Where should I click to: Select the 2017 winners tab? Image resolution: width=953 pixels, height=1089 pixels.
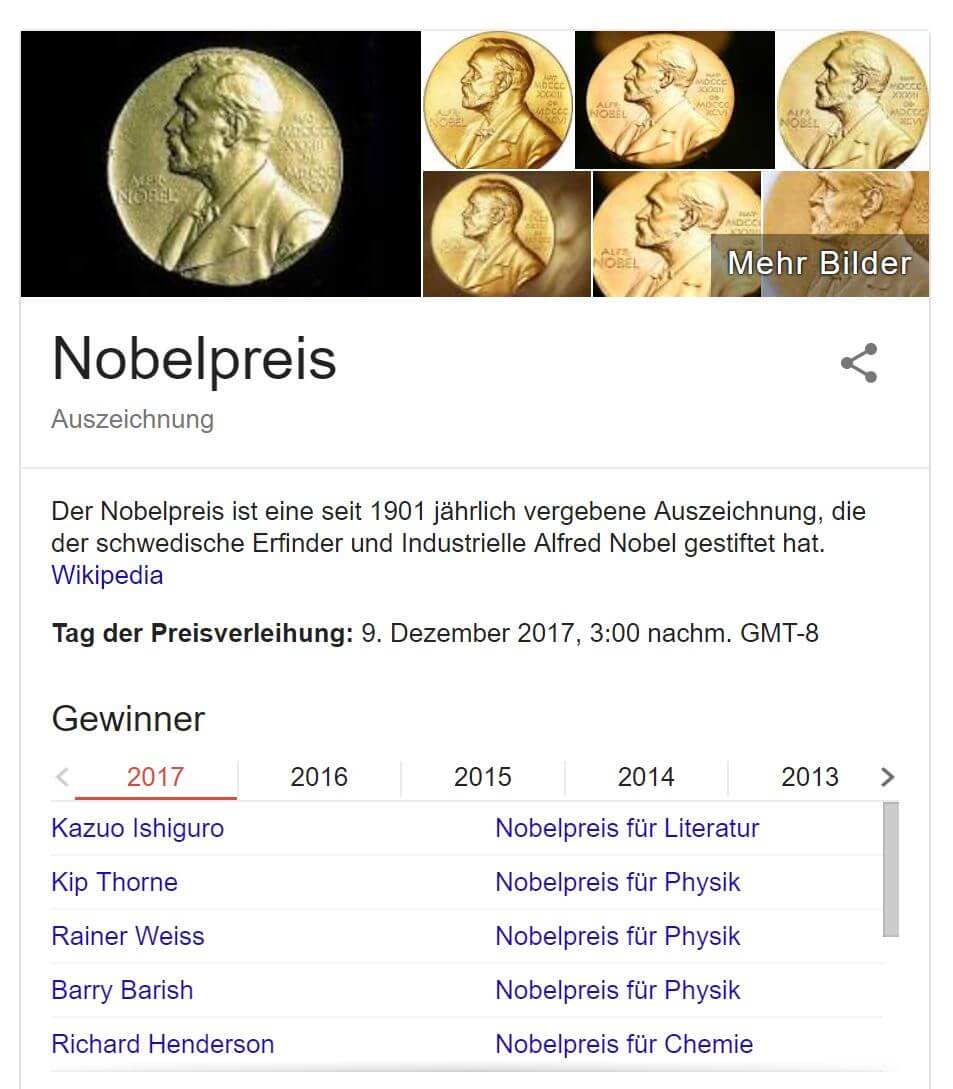155,777
